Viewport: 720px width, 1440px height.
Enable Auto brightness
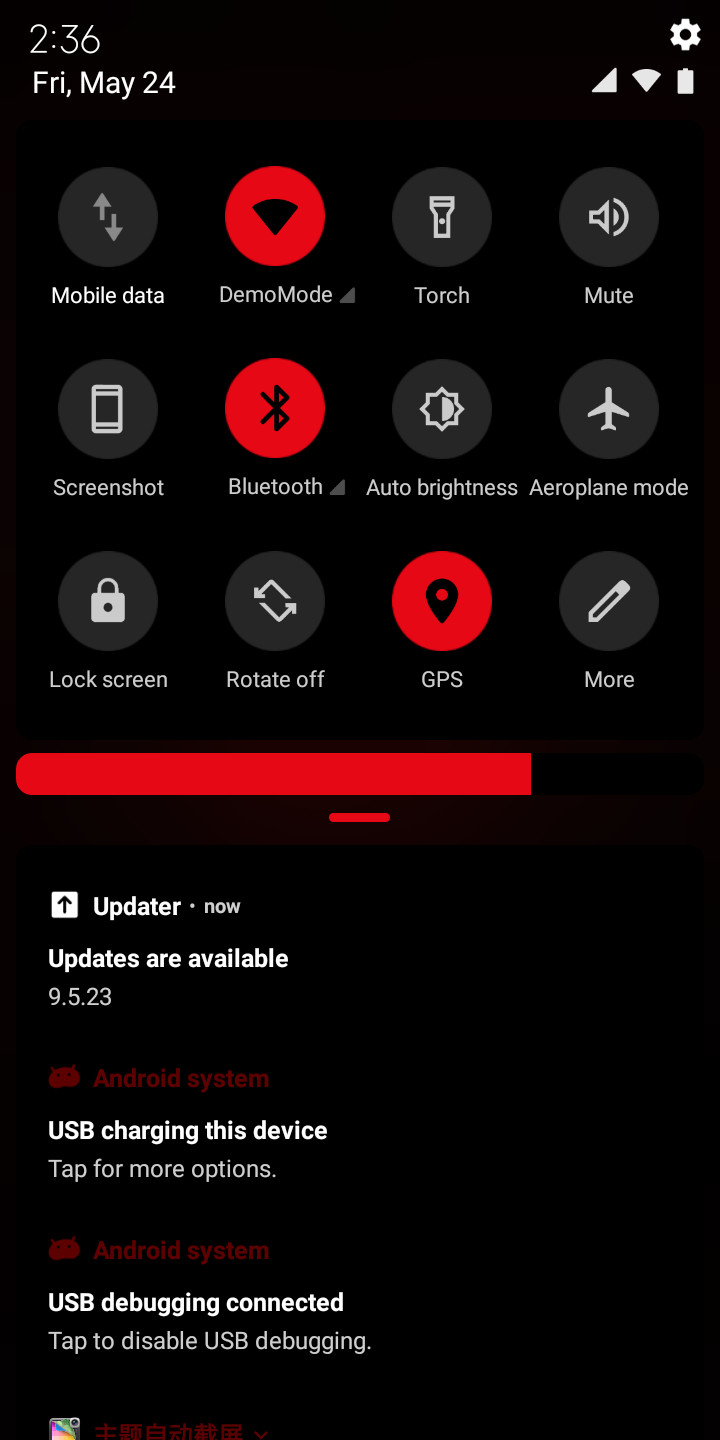pyautogui.click(x=442, y=409)
